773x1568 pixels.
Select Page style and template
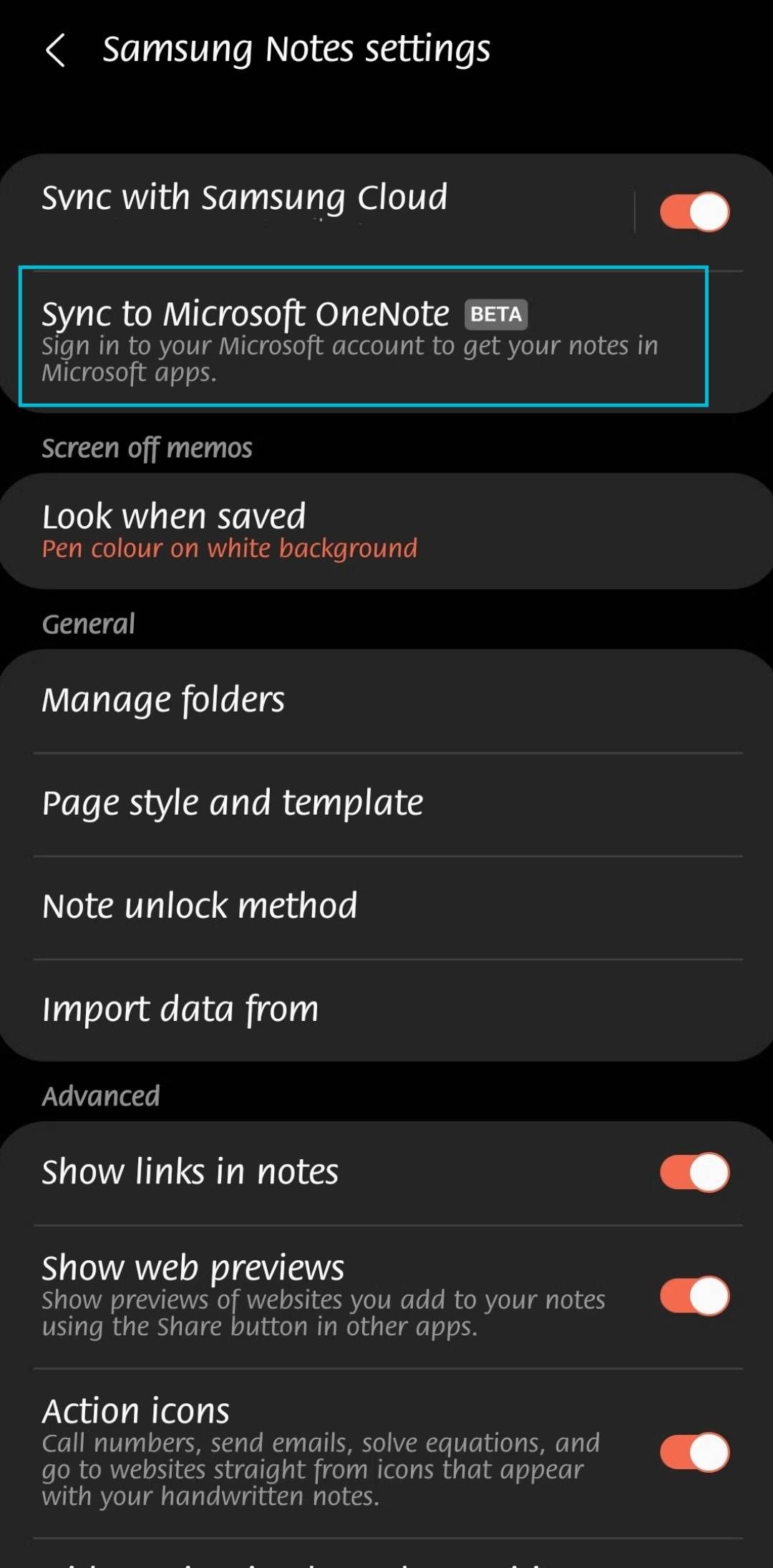386,803
